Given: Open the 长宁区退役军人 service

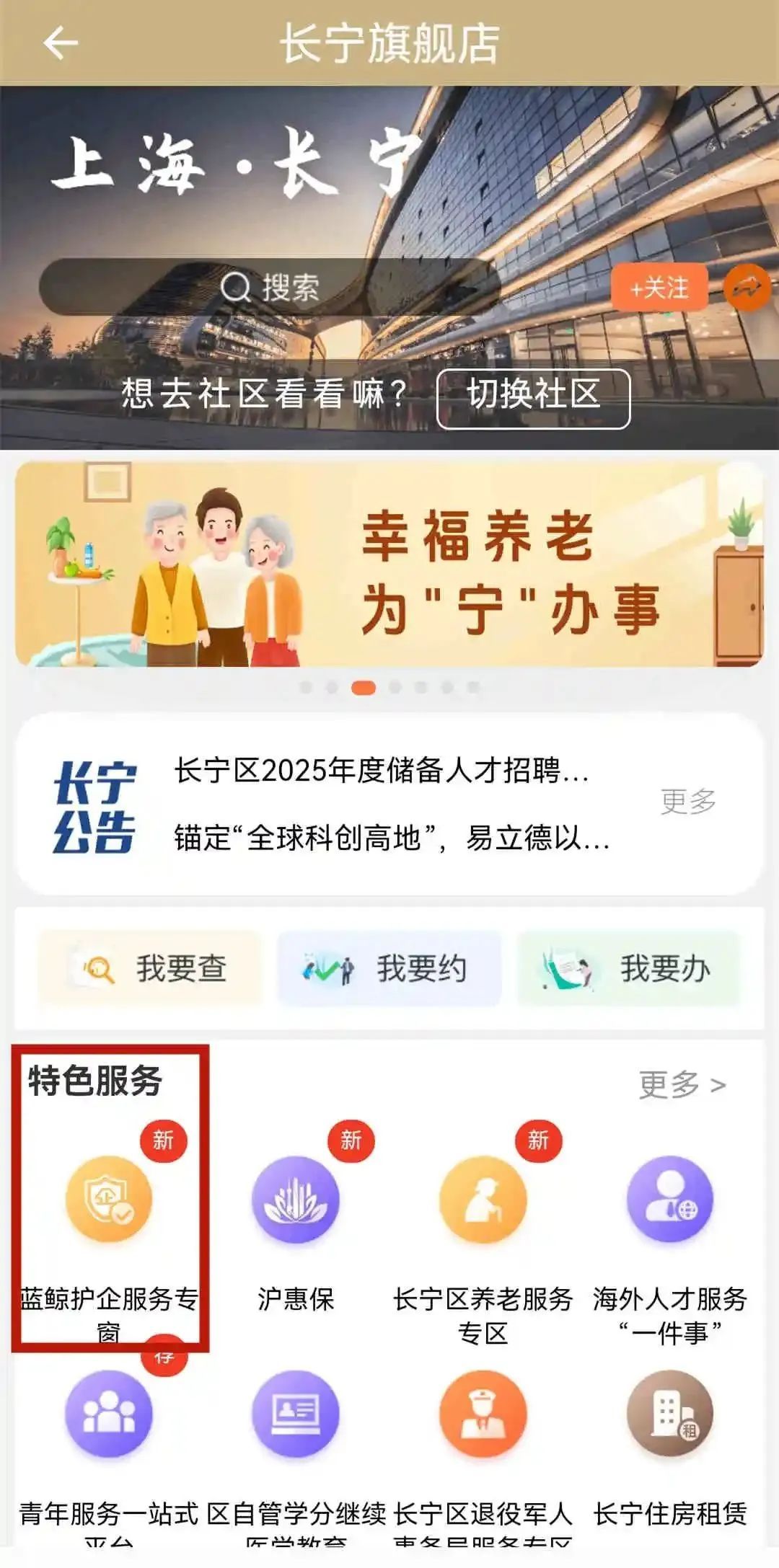Looking at the screenshot, I should click(x=483, y=1414).
